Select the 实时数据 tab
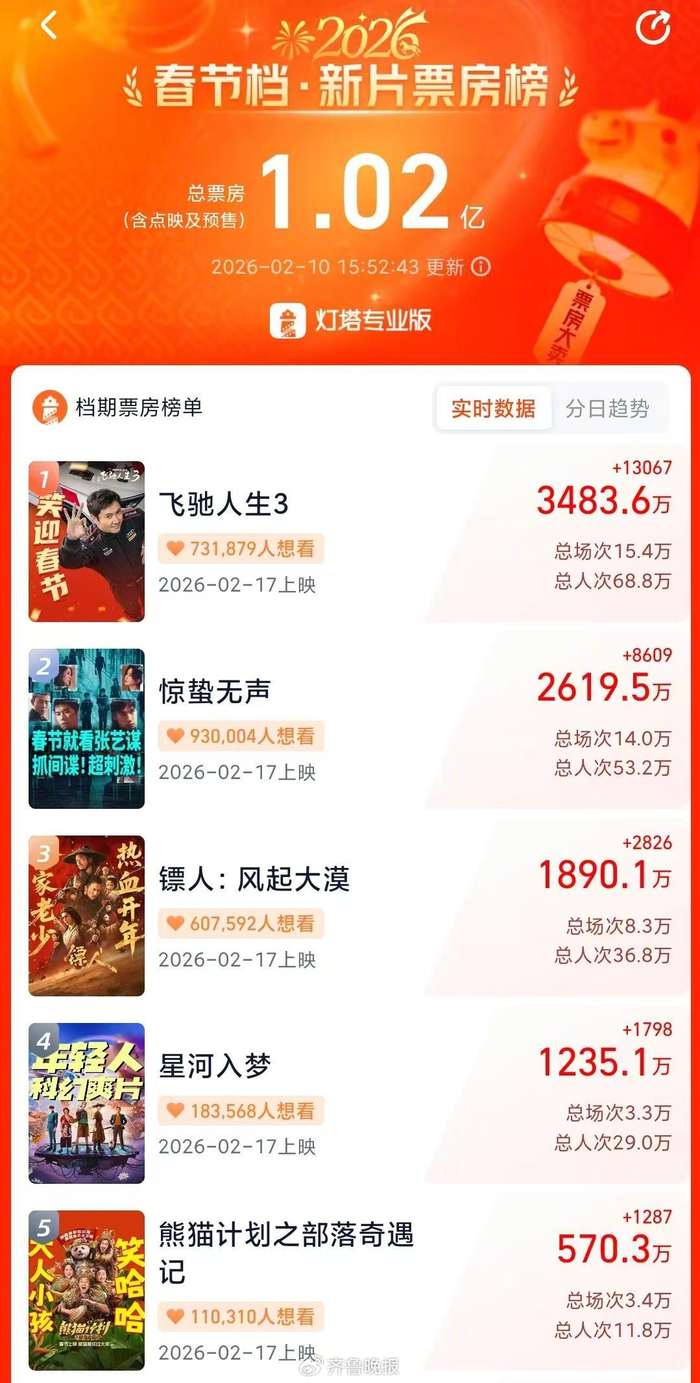700x1383 pixels. [x=493, y=408]
